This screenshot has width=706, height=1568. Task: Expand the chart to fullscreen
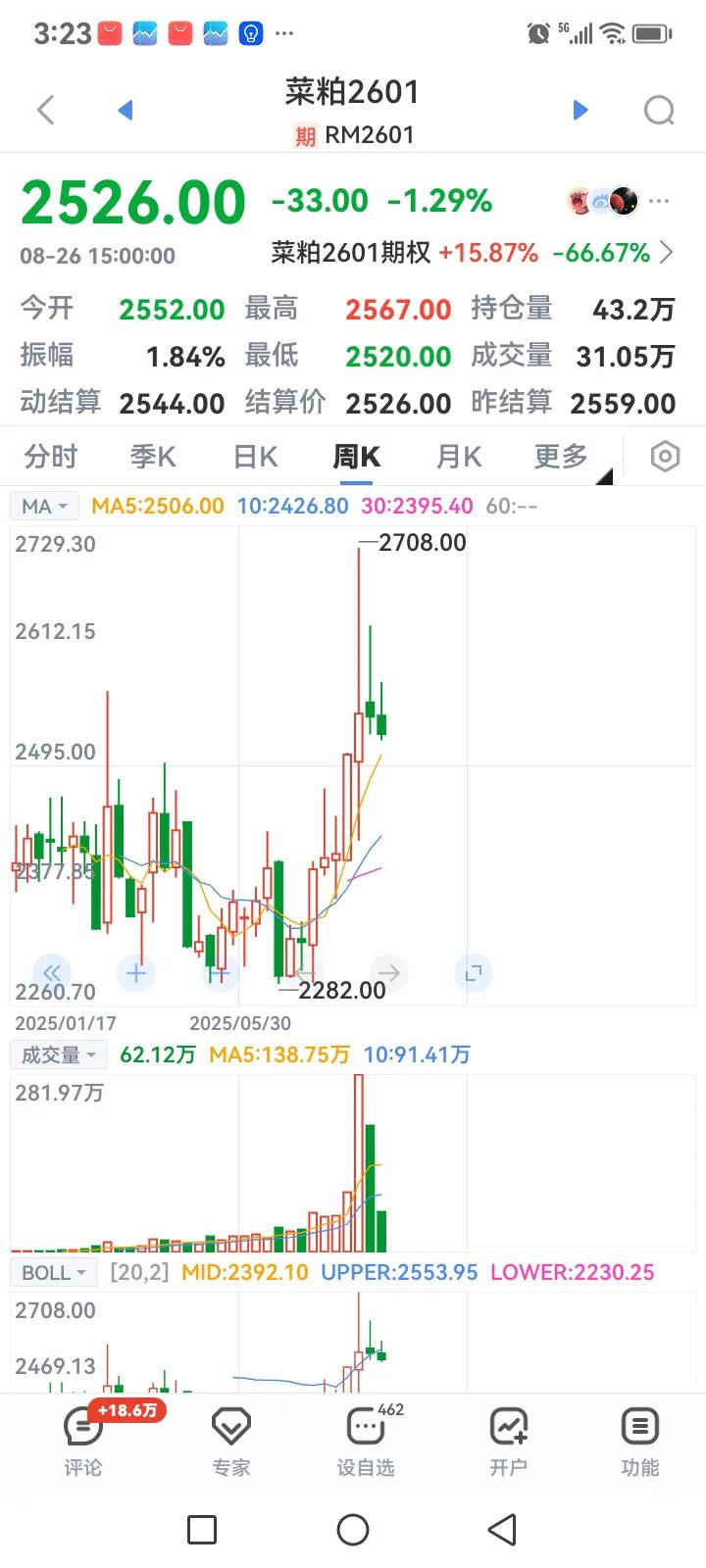(x=473, y=973)
